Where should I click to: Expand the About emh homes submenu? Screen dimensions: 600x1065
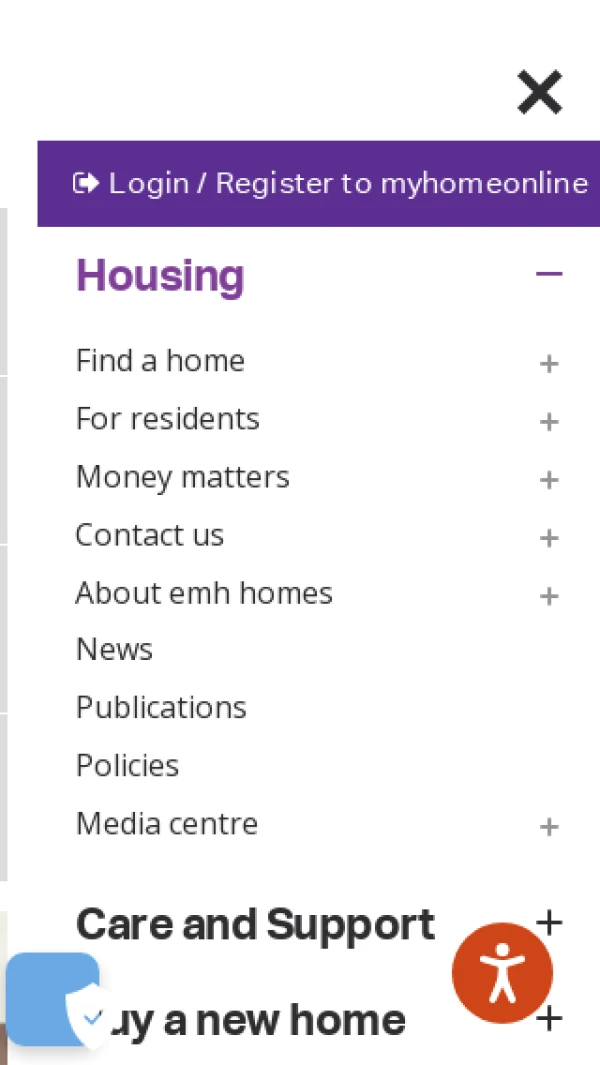point(548,595)
